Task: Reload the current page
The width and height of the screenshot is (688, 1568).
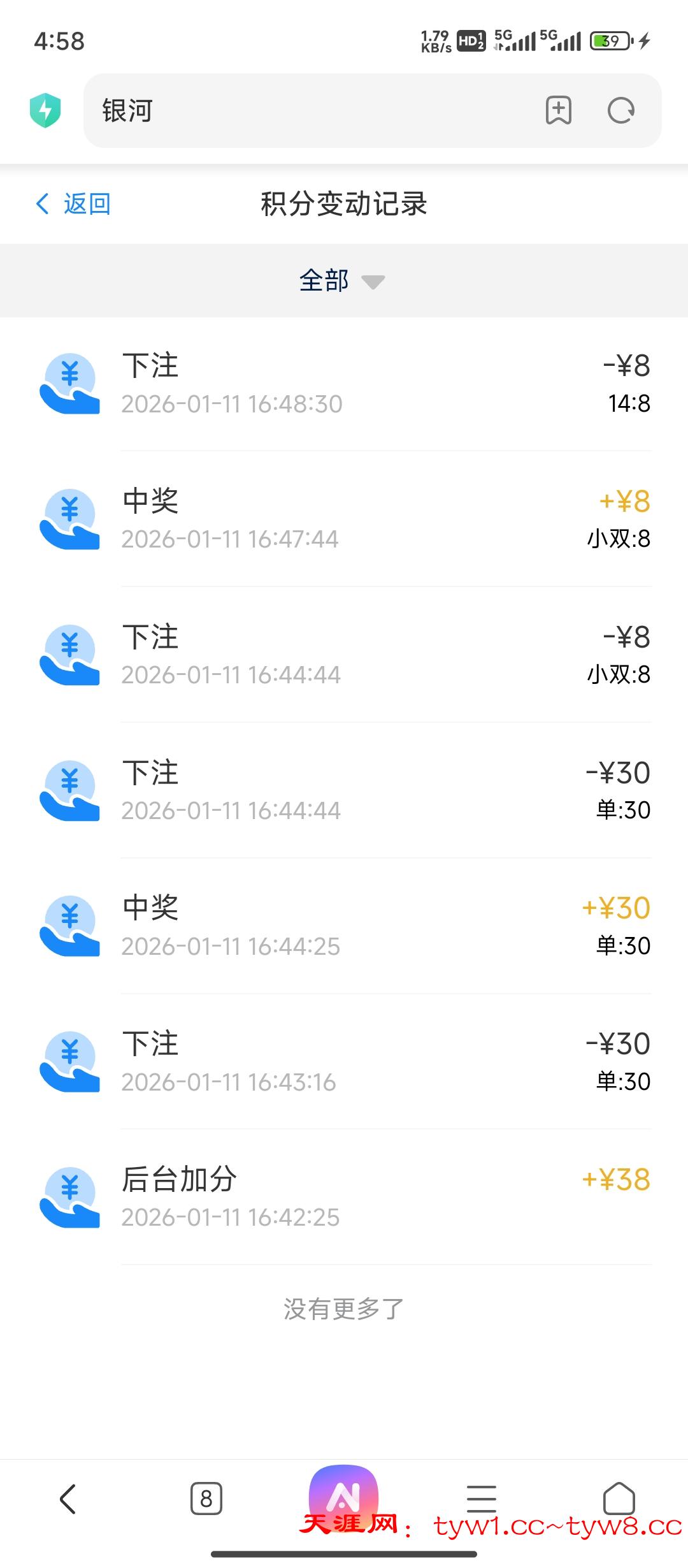Action: pyautogui.click(x=620, y=111)
